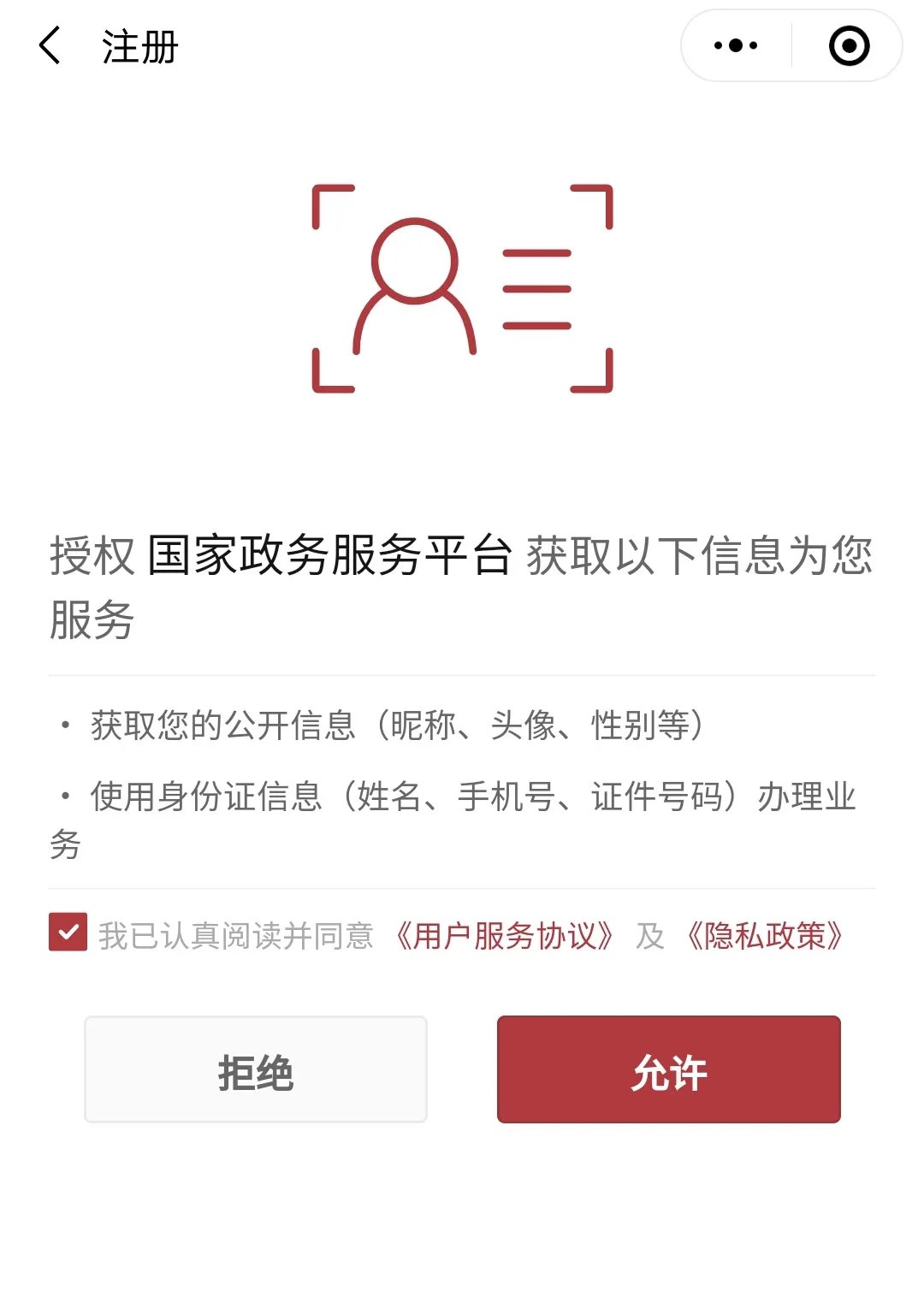Tap the 拒绝 button
The width and height of the screenshot is (924, 1303).
tap(256, 1069)
